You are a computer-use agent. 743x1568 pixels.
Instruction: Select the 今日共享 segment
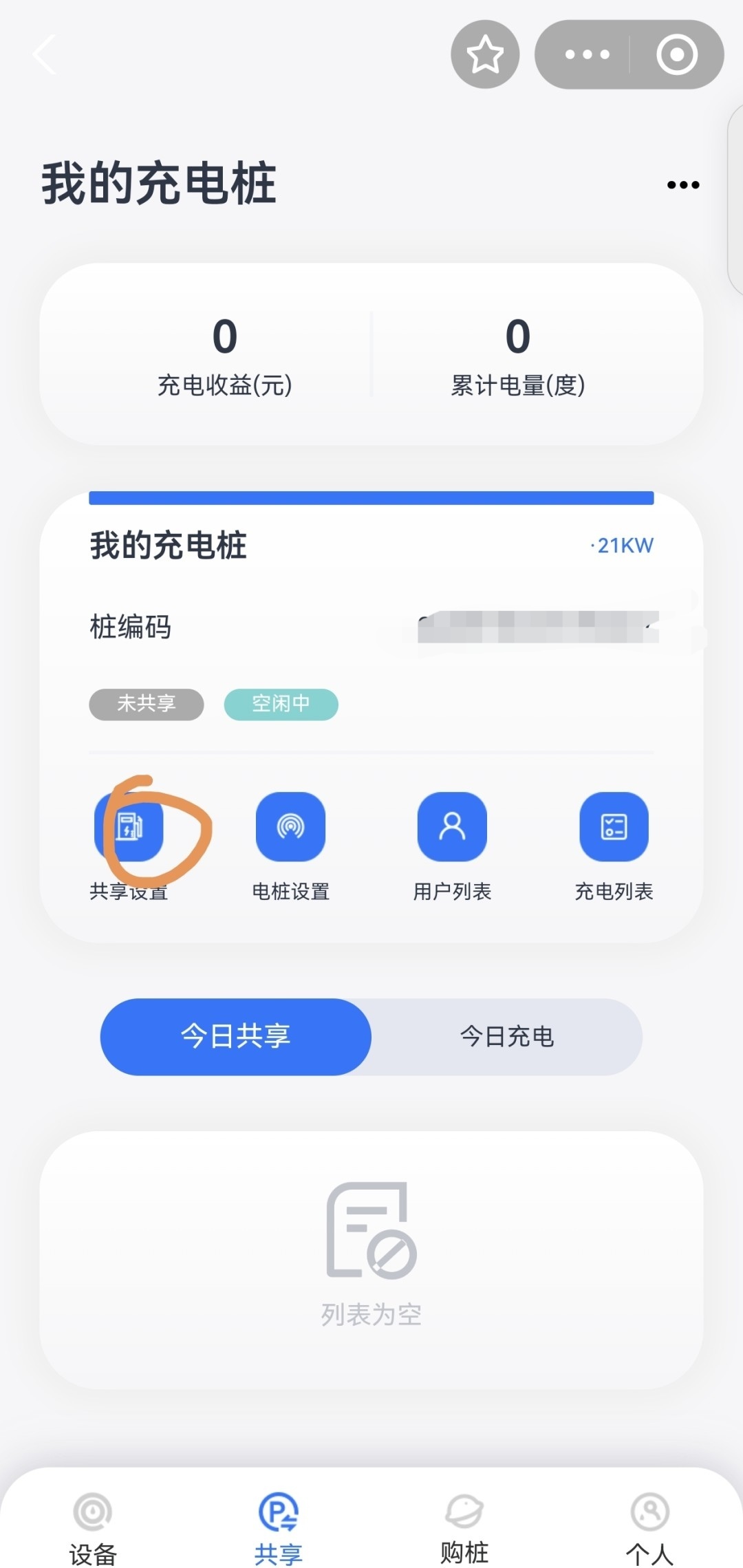click(x=236, y=1036)
